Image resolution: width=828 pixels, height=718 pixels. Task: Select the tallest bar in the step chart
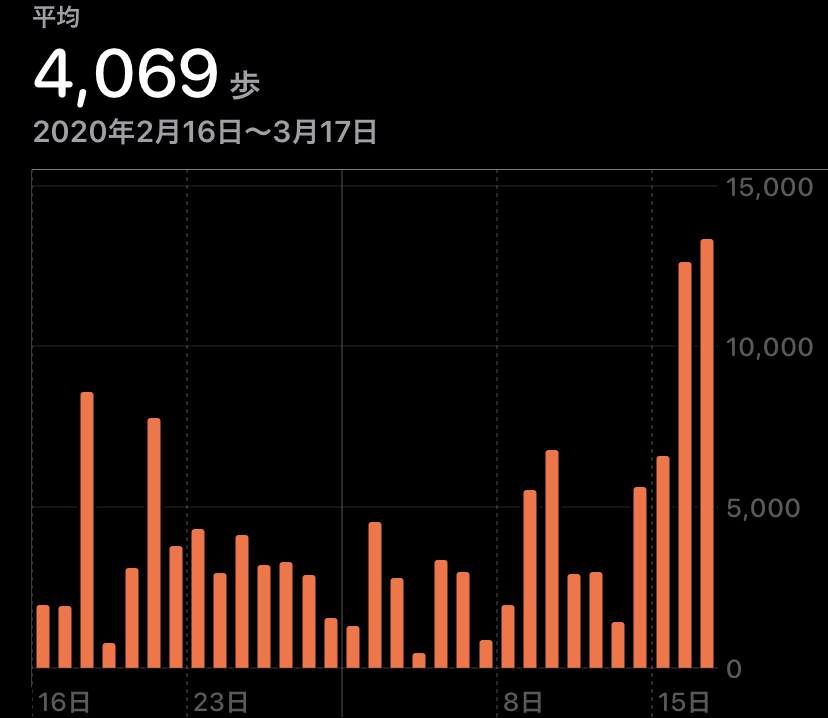(706, 455)
